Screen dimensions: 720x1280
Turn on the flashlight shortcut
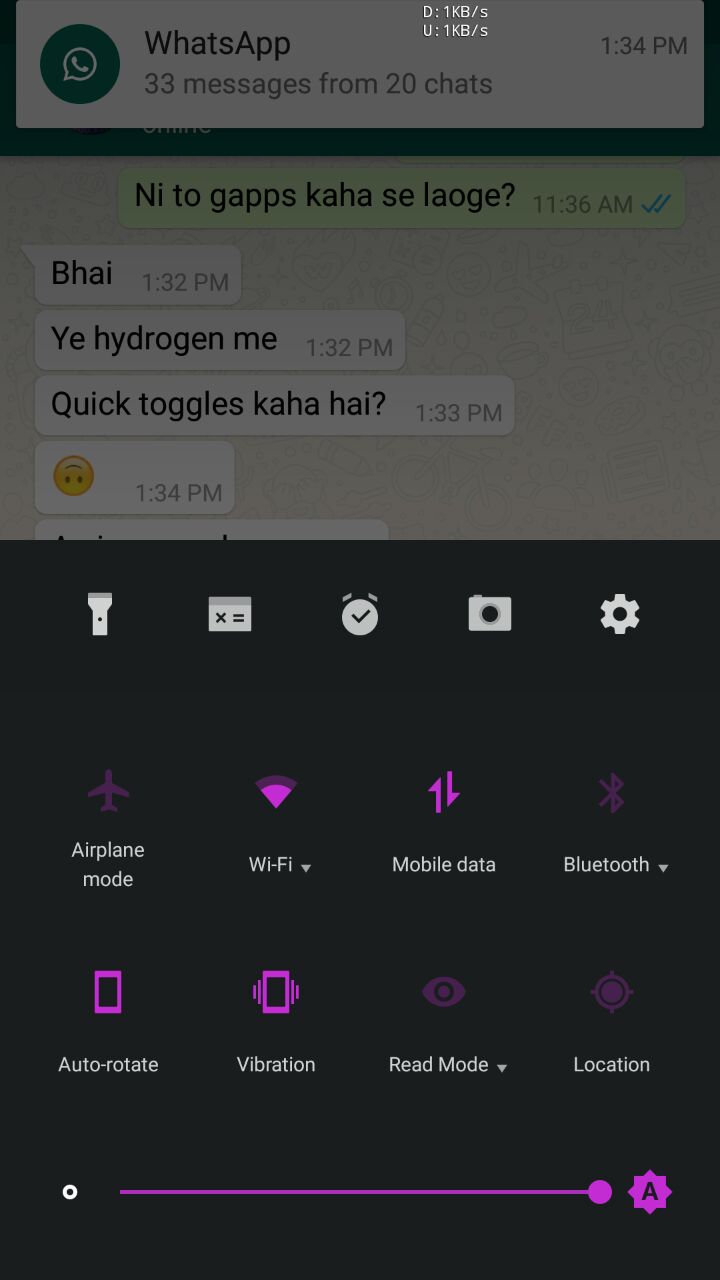(100, 613)
